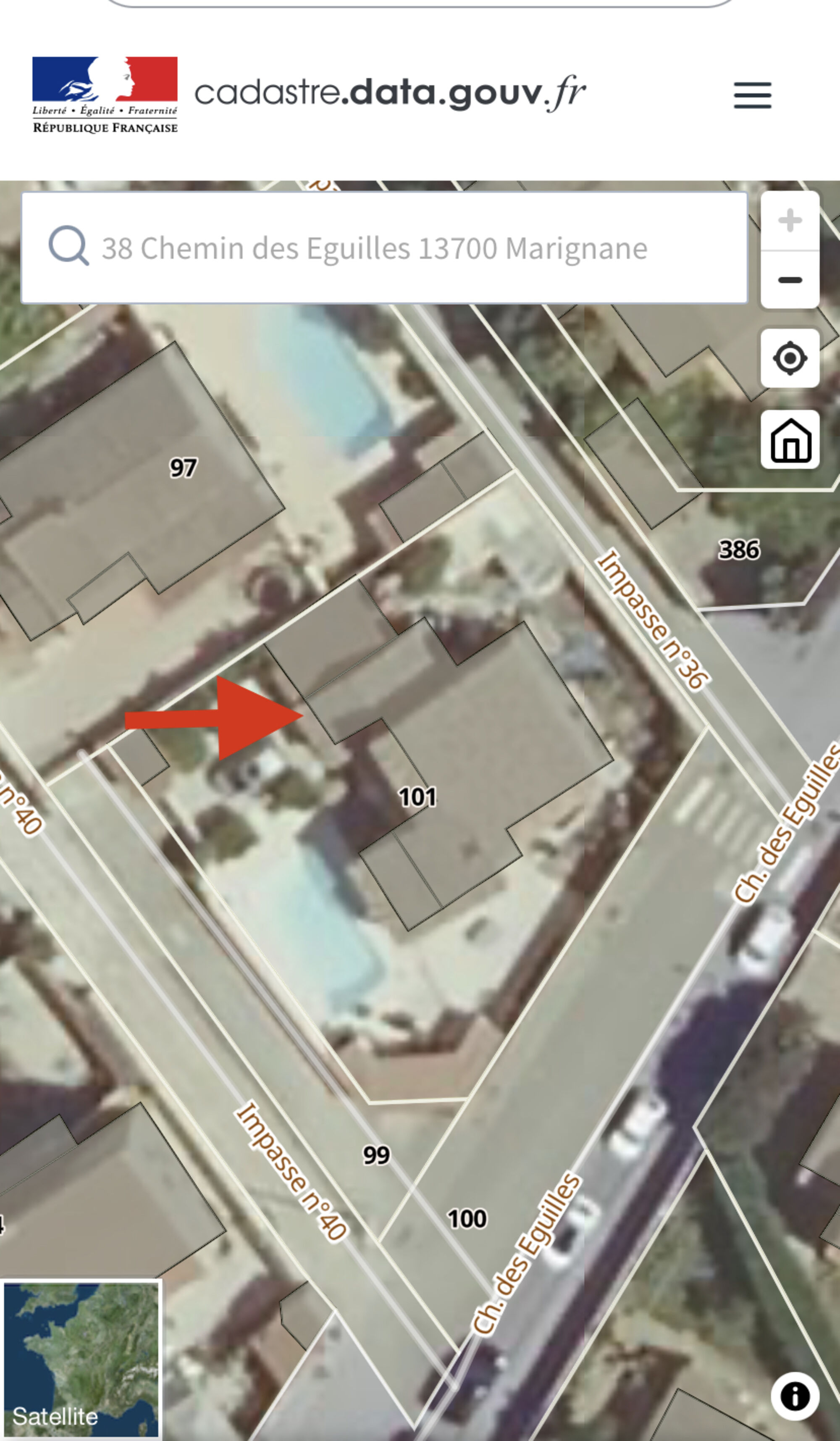Zoom out with the minus button
Viewport: 840px width, 1441px height.
pyautogui.click(x=789, y=280)
